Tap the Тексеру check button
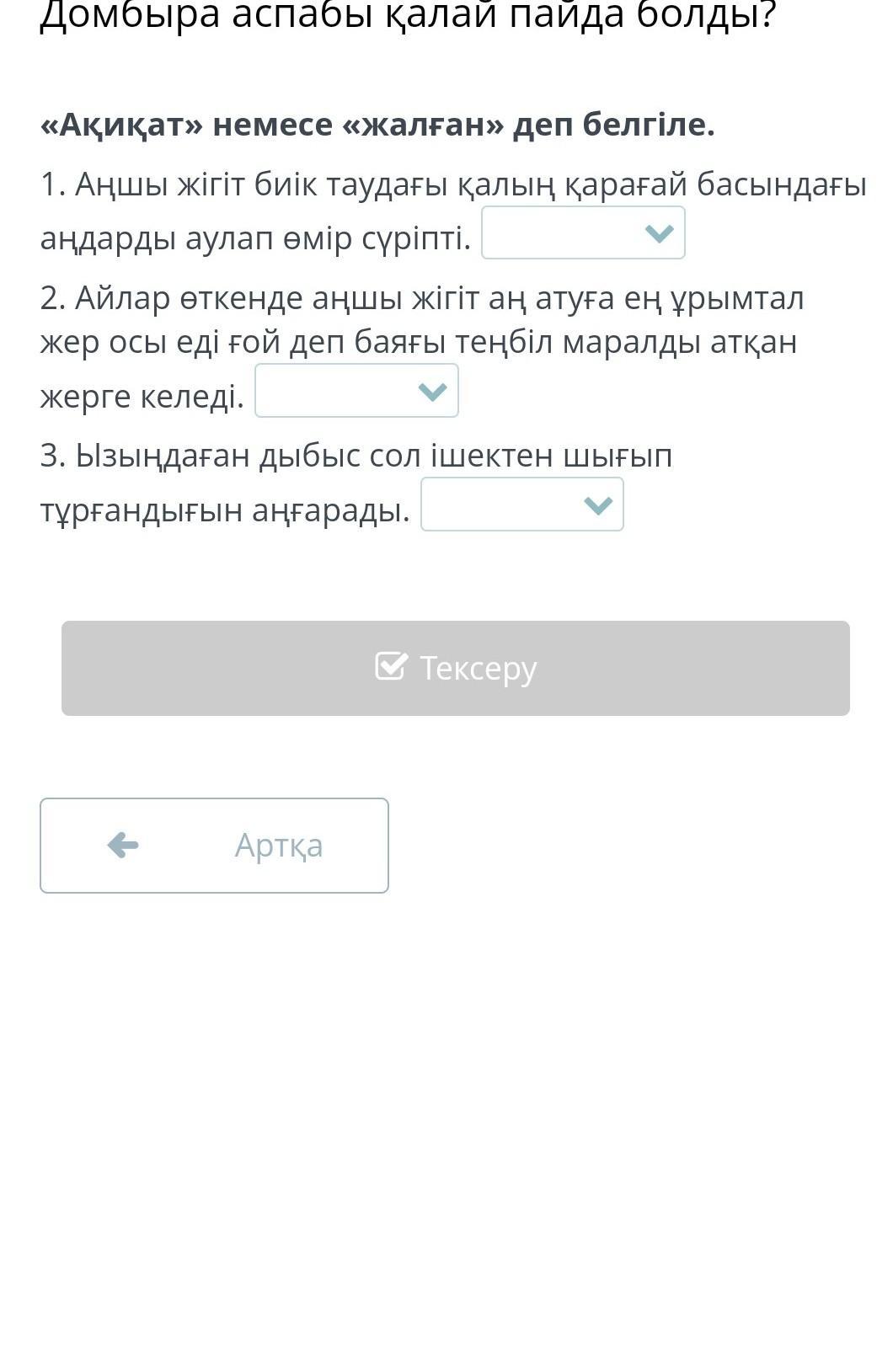 point(455,668)
